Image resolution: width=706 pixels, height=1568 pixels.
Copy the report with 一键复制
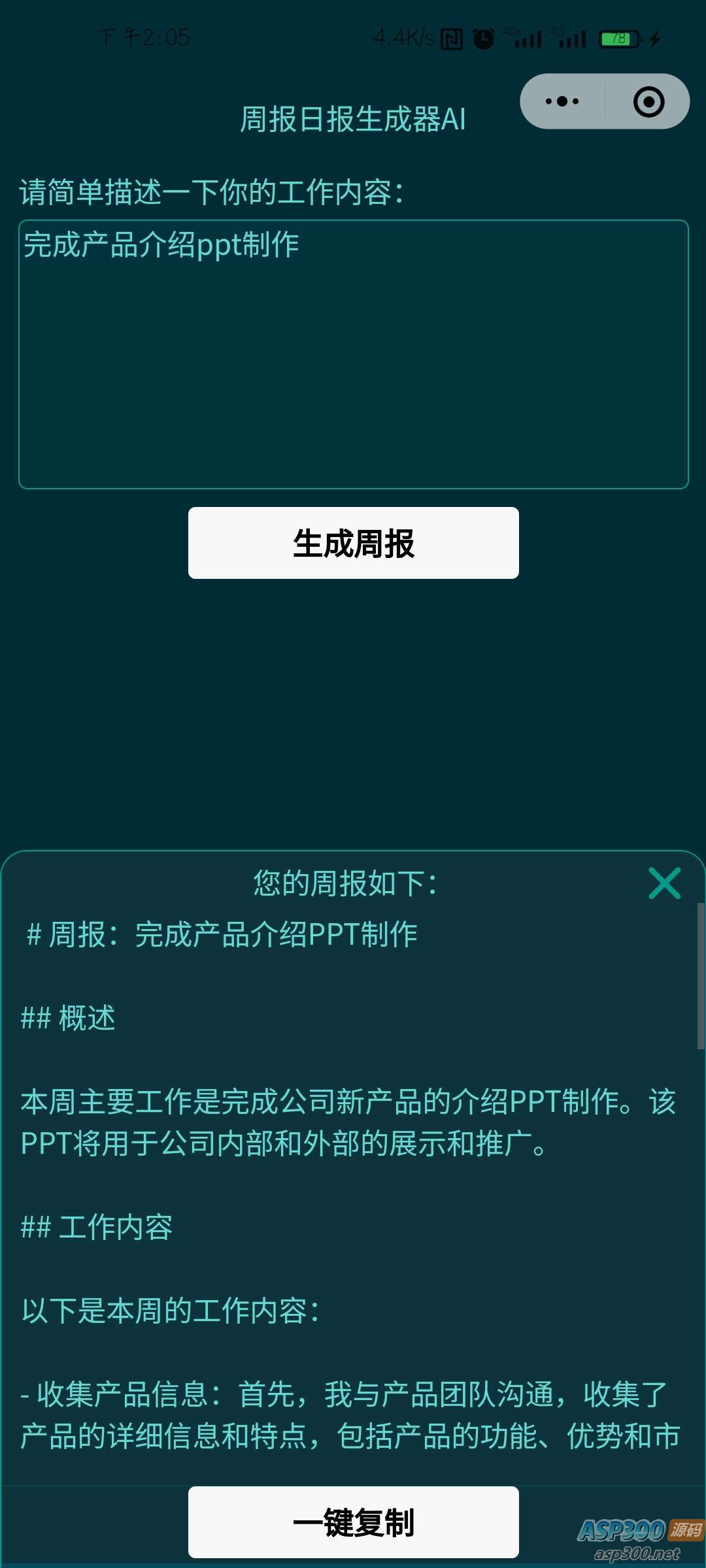(x=353, y=1522)
